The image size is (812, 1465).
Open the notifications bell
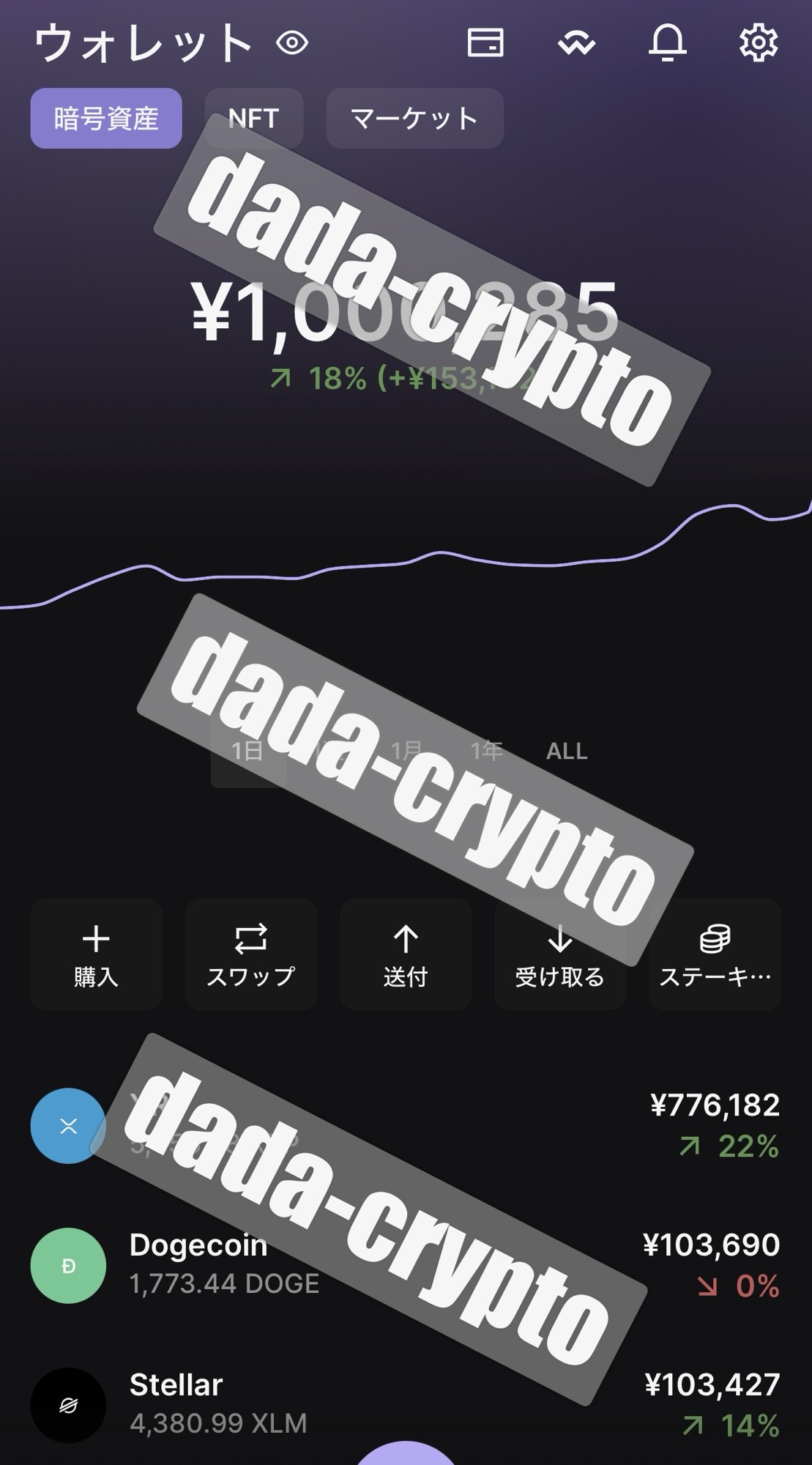tap(667, 42)
